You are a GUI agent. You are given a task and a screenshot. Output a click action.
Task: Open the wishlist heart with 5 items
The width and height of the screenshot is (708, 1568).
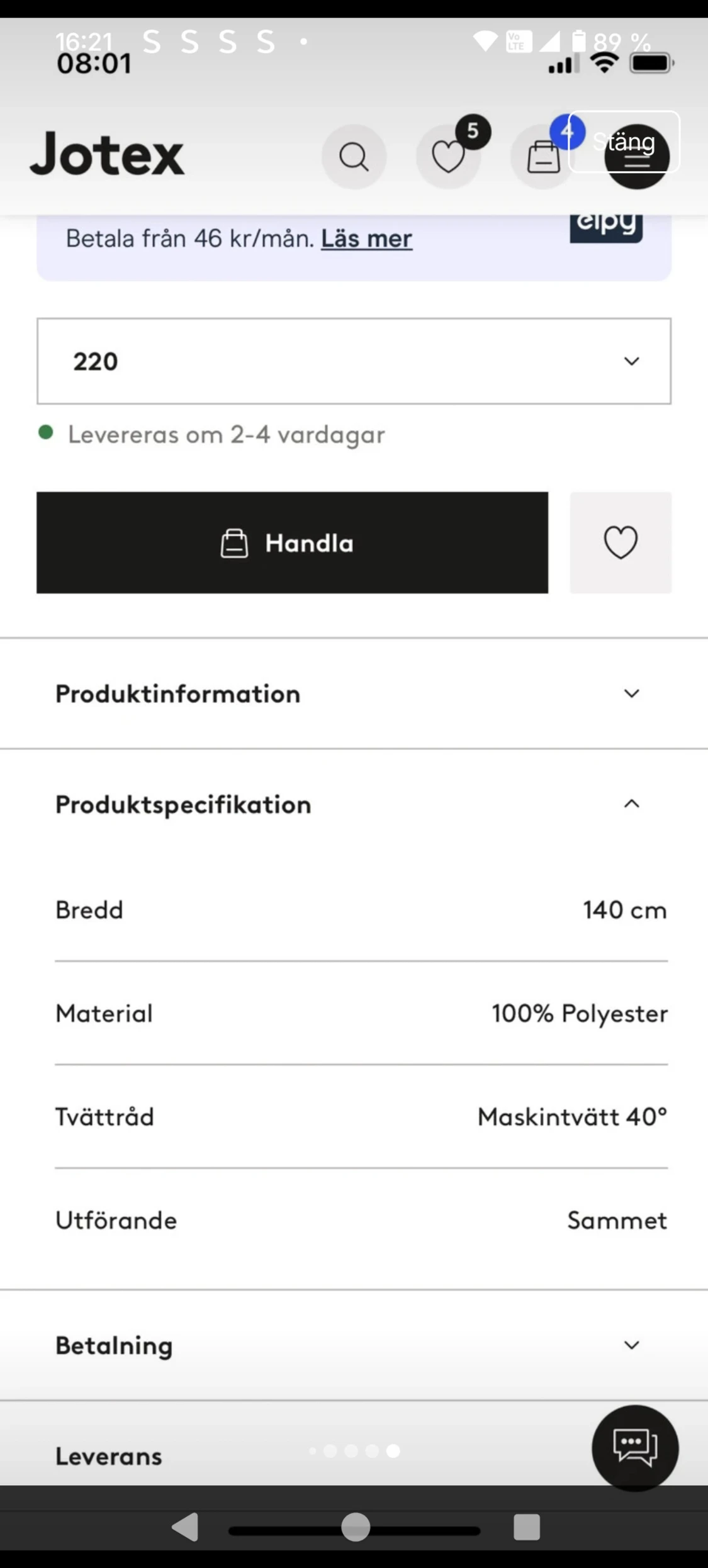pyautogui.click(x=448, y=157)
